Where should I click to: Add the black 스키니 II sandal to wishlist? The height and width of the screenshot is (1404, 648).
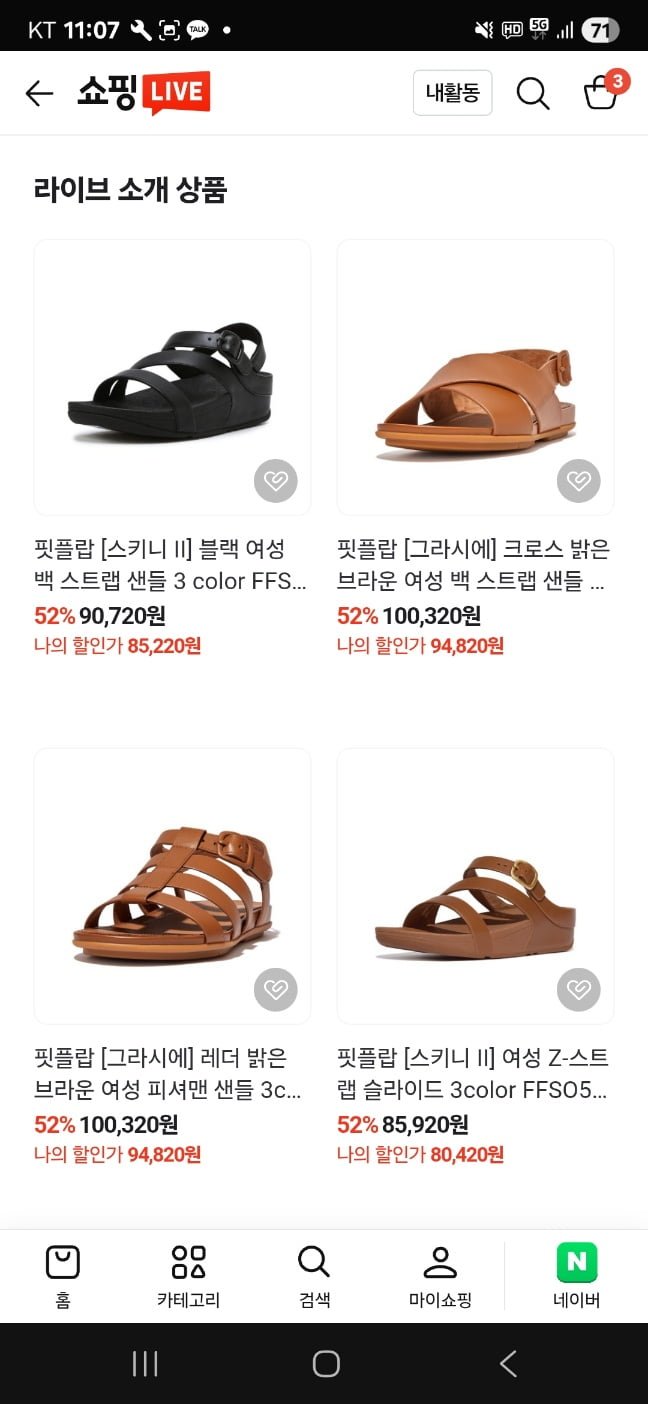point(275,481)
